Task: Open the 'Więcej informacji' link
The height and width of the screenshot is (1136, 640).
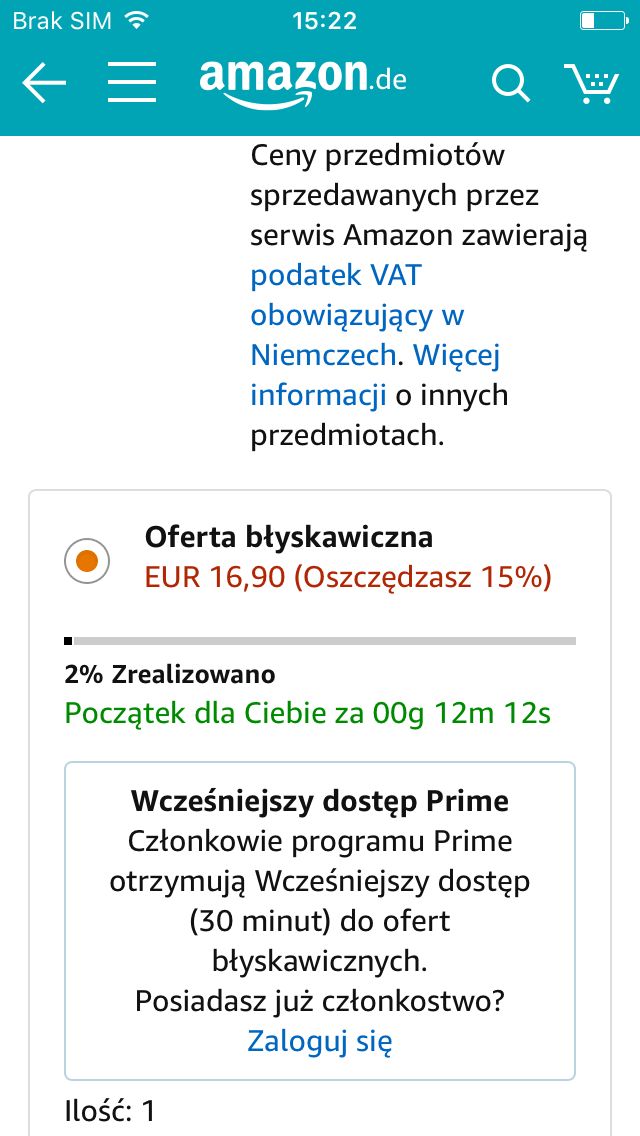Action: pos(375,375)
